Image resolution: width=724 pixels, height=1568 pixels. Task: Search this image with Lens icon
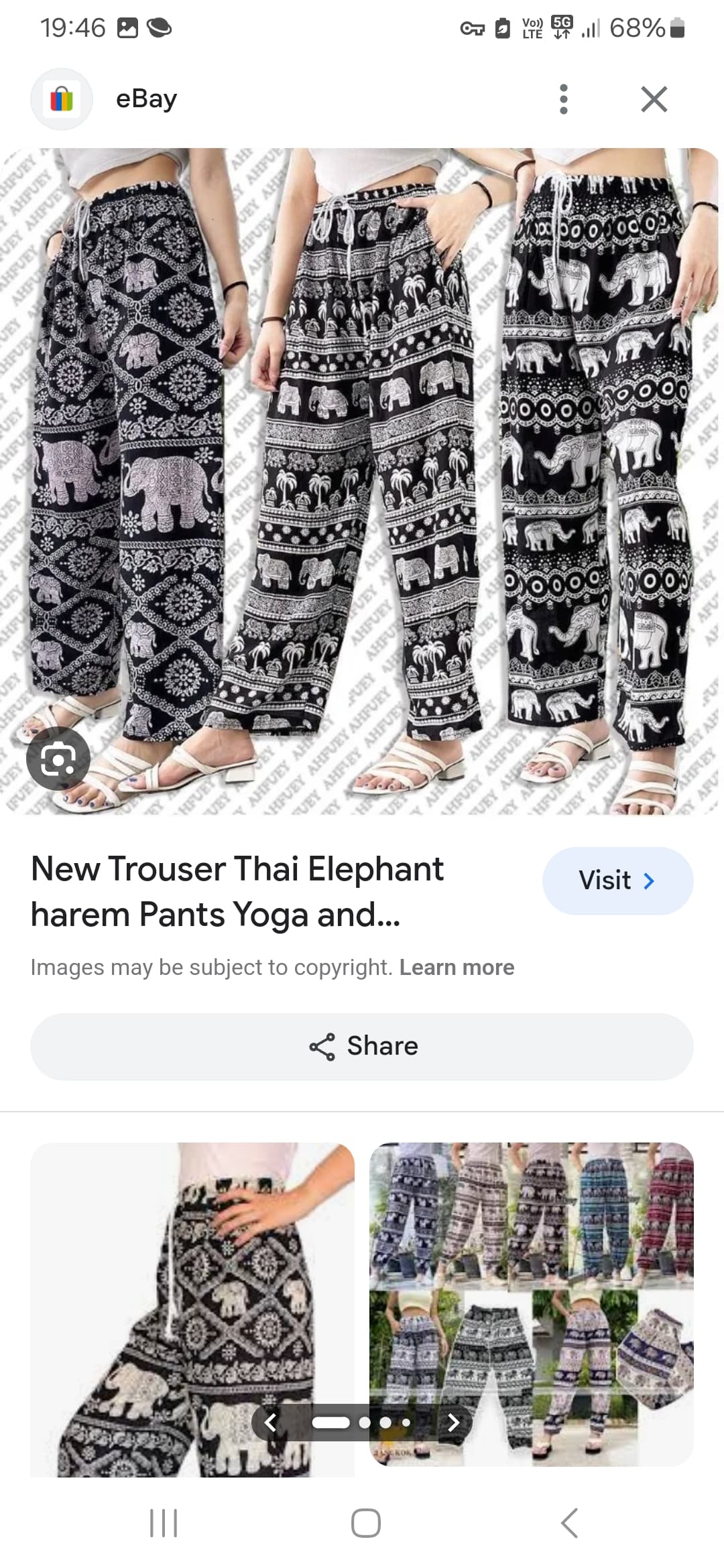tap(58, 759)
